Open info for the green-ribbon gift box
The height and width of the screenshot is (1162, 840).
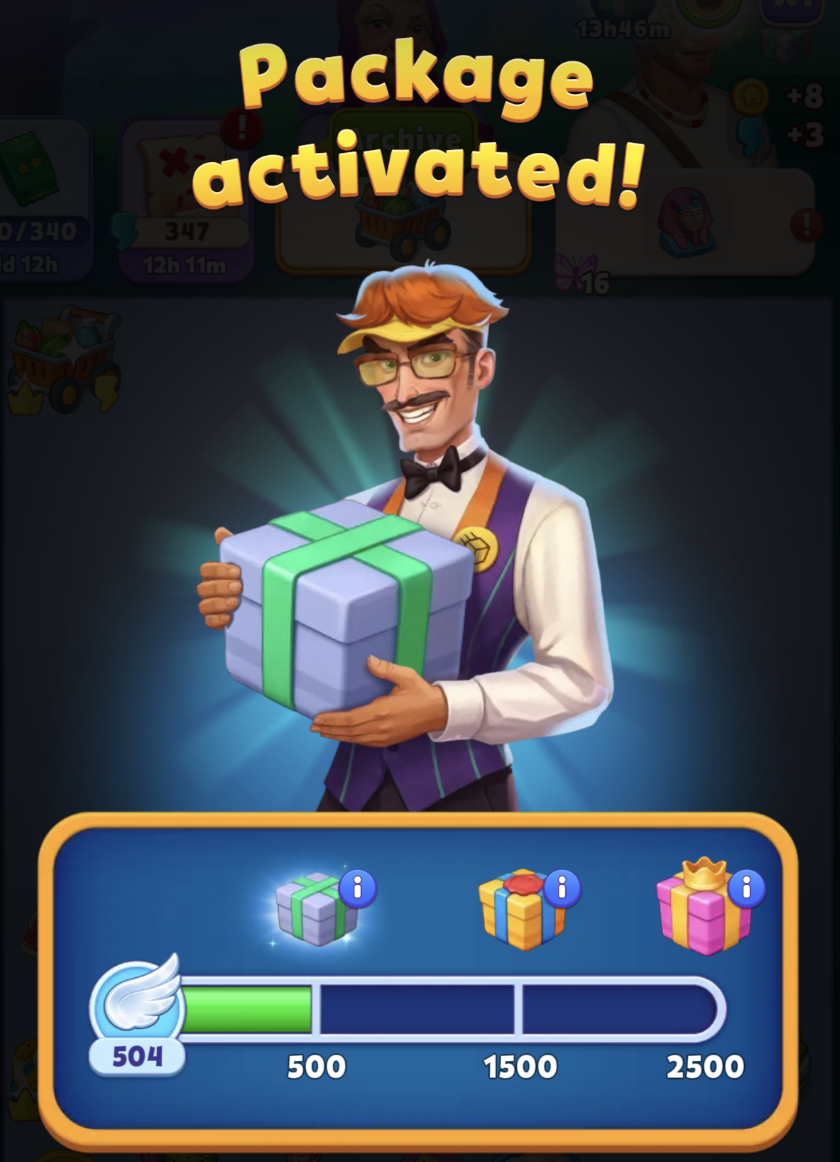(x=358, y=887)
